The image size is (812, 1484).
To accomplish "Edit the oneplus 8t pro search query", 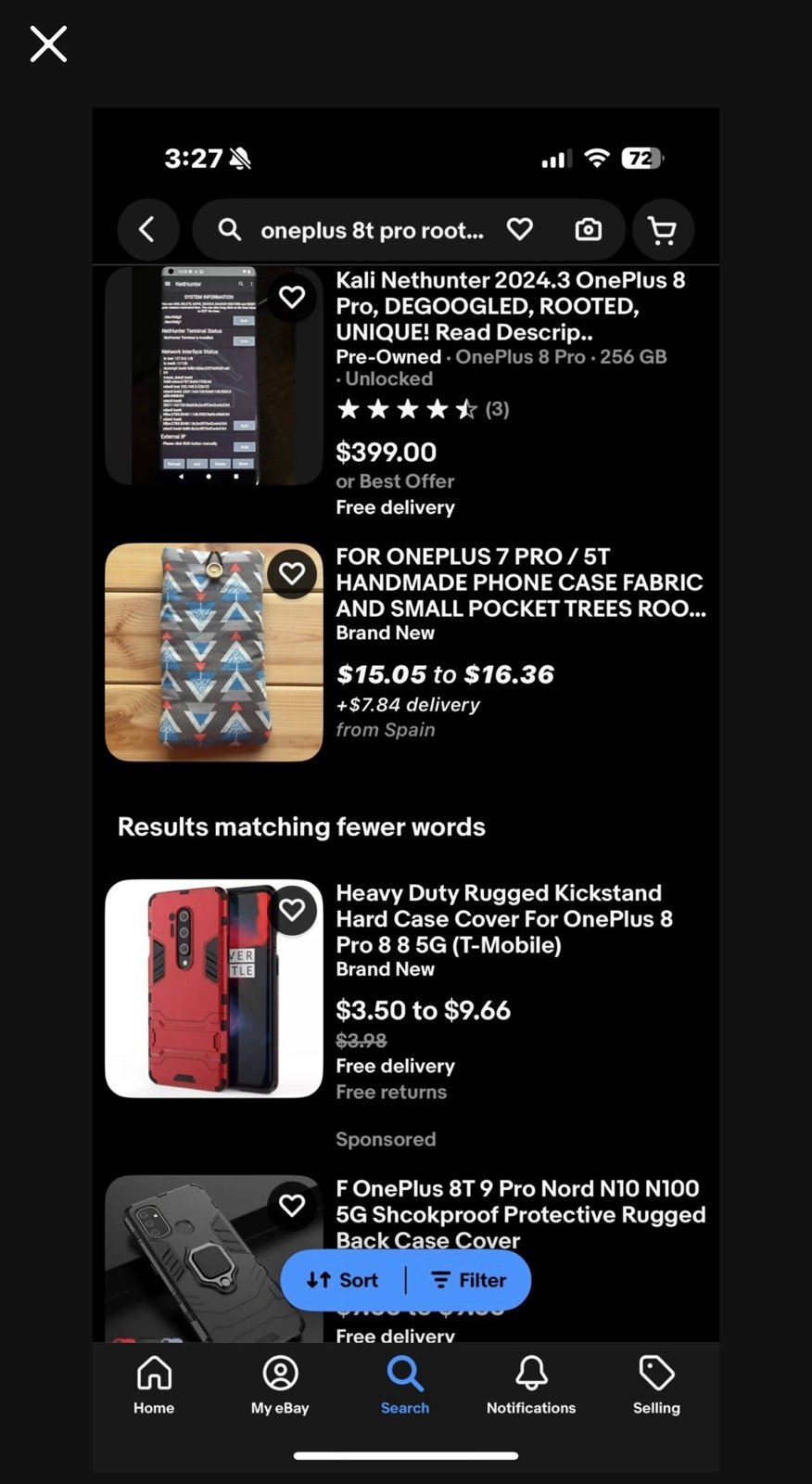I will (x=371, y=230).
